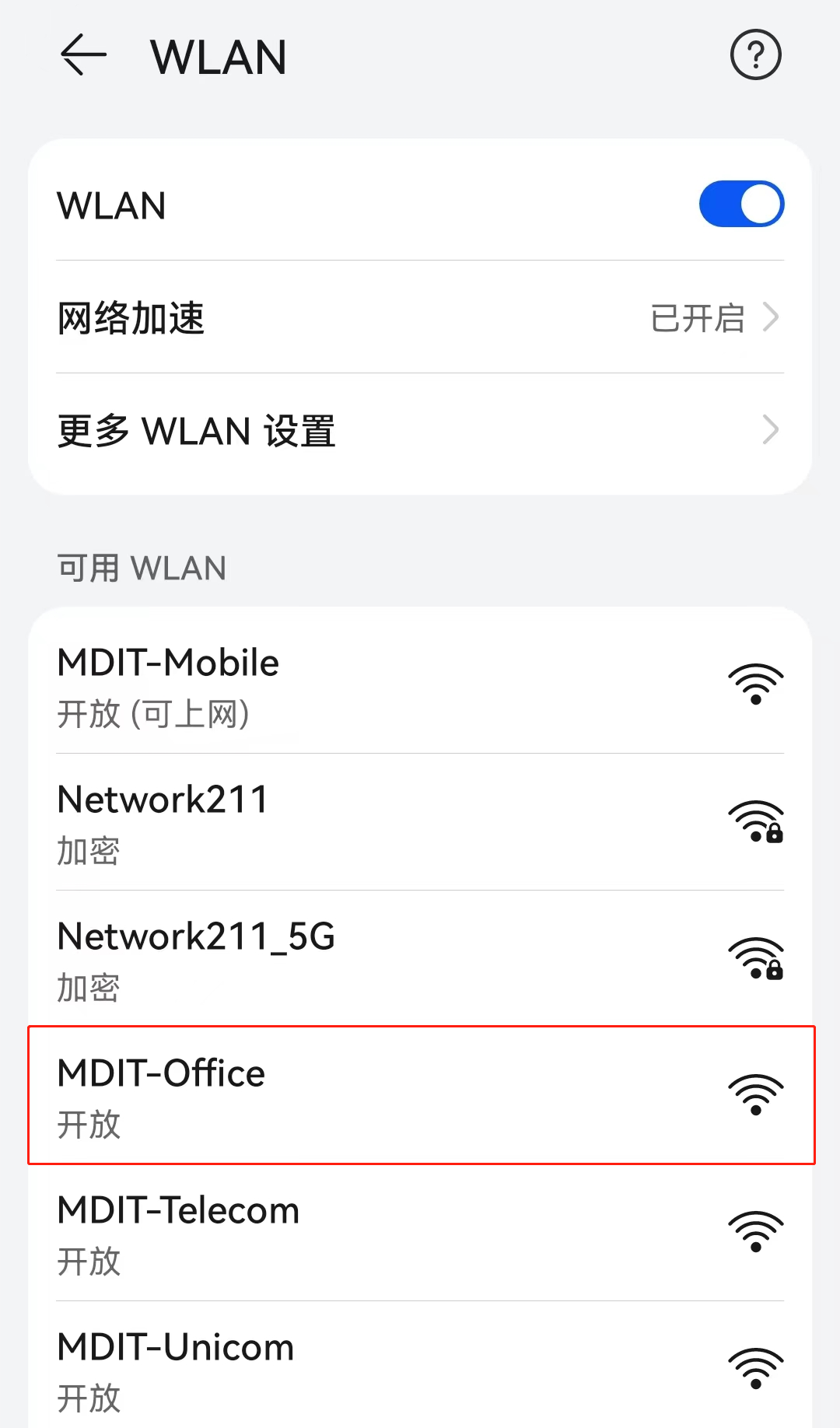840x1428 pixels.
Task: Connect to MDIT-Mobile network
Action: (420, 686)
